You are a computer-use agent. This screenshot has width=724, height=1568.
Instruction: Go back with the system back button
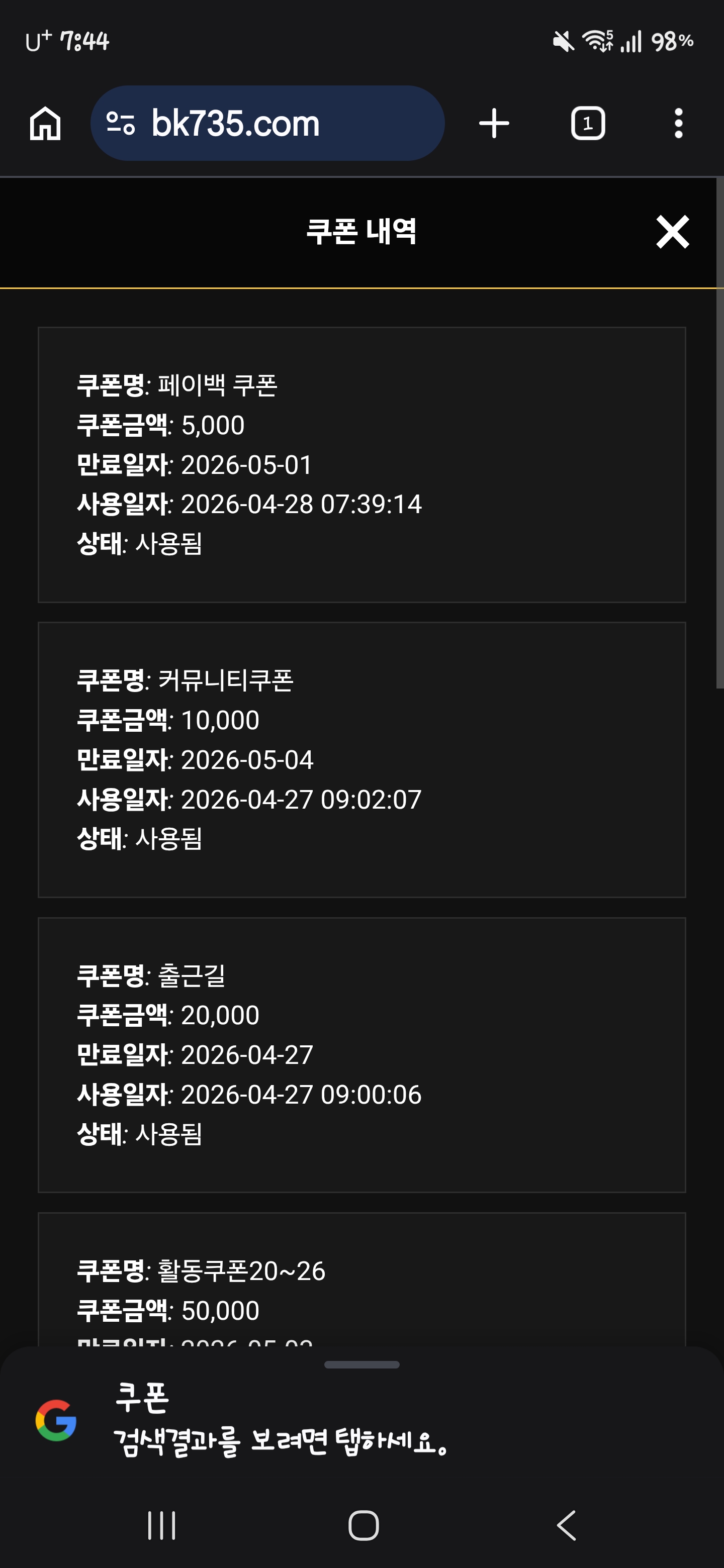[x=566, y=1525]
